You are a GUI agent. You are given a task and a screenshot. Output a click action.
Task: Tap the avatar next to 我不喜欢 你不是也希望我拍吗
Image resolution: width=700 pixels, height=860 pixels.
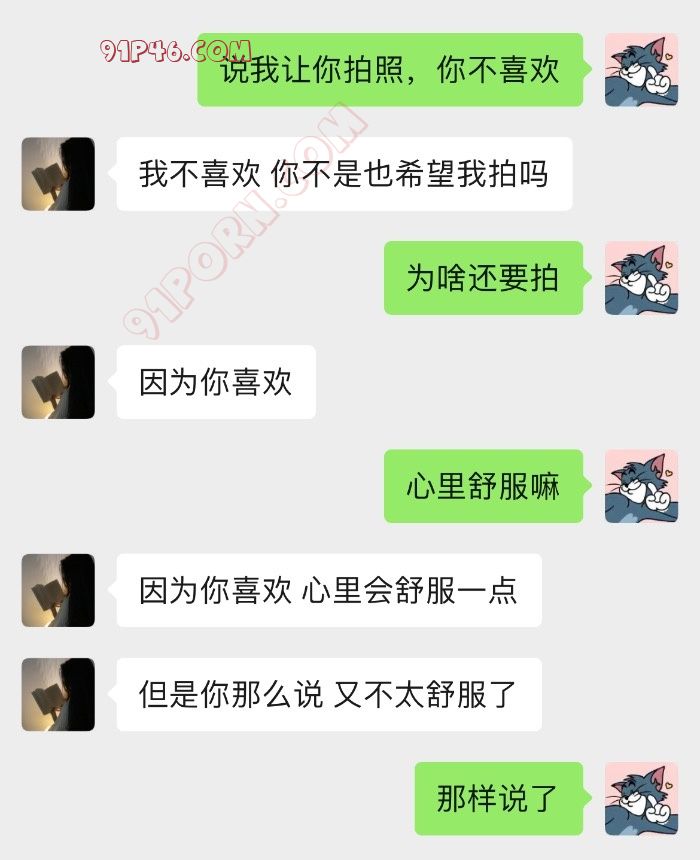coord(58,174)
